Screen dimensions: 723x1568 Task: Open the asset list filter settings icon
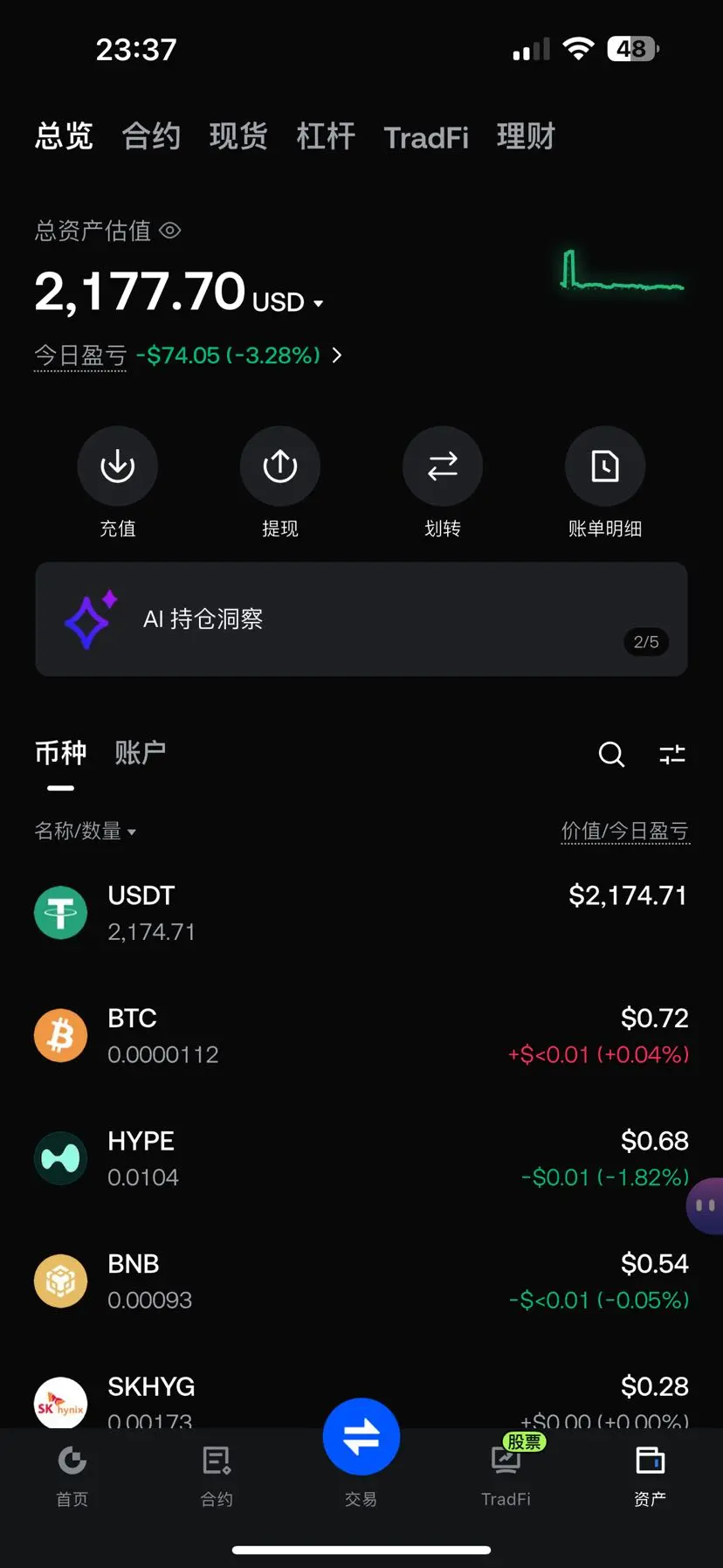[x=672, y=754]
